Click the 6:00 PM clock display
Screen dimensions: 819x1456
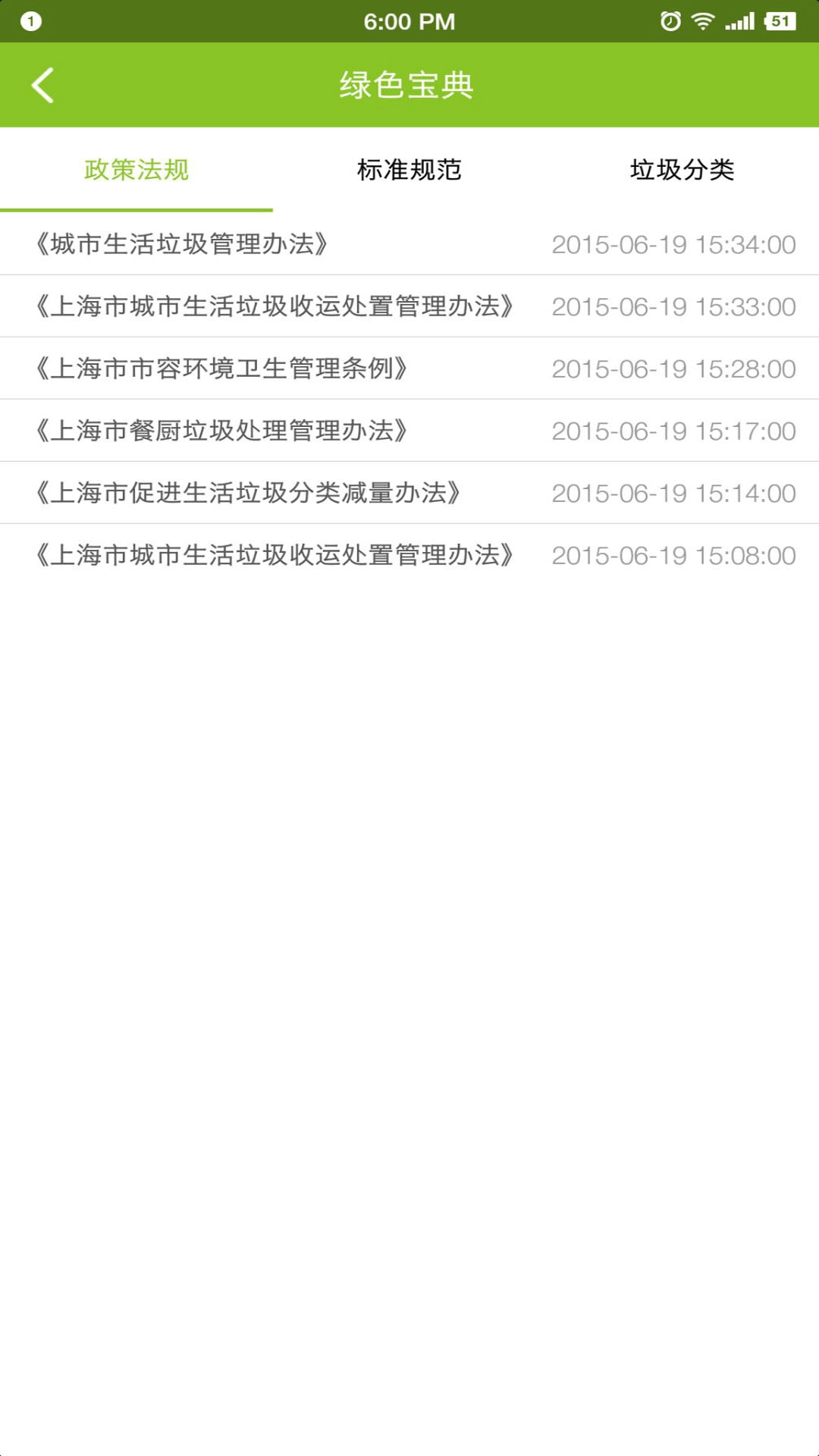[x=409, y=21]
